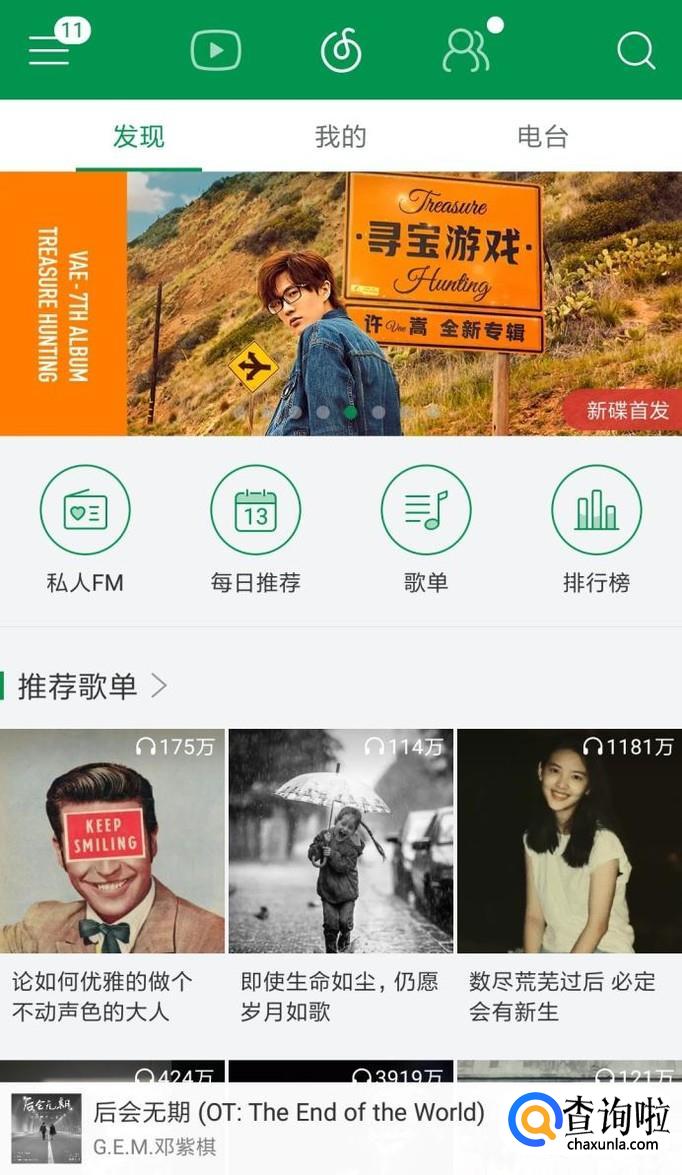Open the video section icon
This screenshot has width=682, height=1175.
[x=216, y=50]
